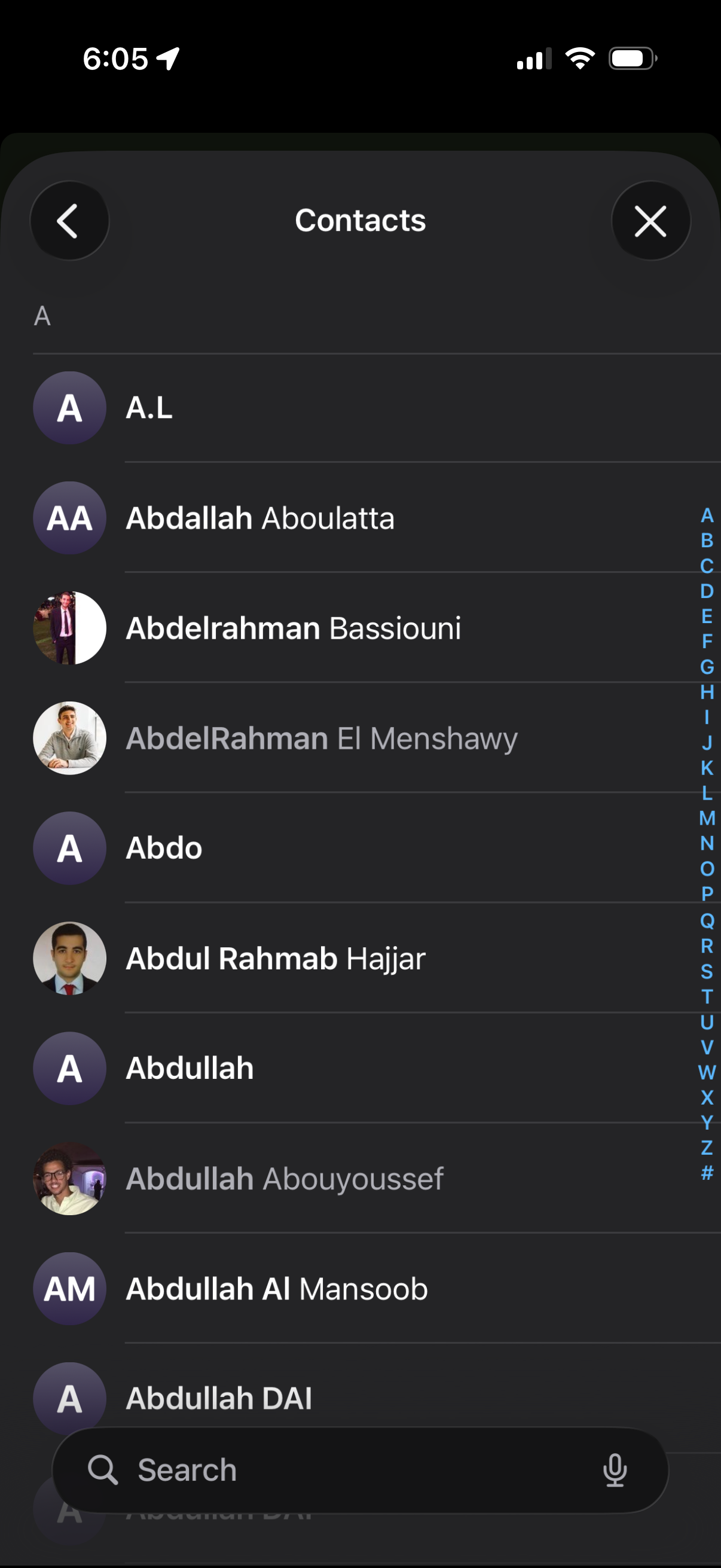721x1568 pixels.
Task: Open Abdelrahman Bassiouni's profile photo
Action: click(x=69, y=627)
